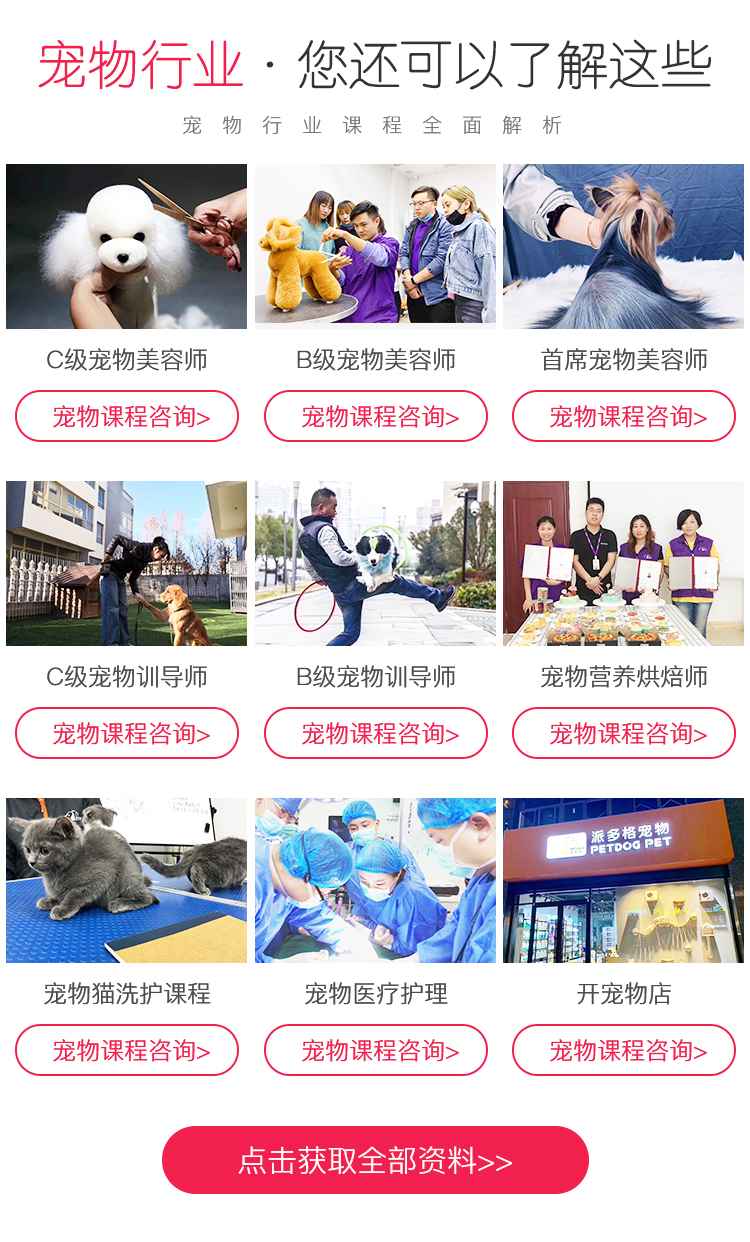This screenshot has width=750, height=1242.
Task: Tap 宠物课程咨询 under C级宠物训导师
Action: click(127, 734)
